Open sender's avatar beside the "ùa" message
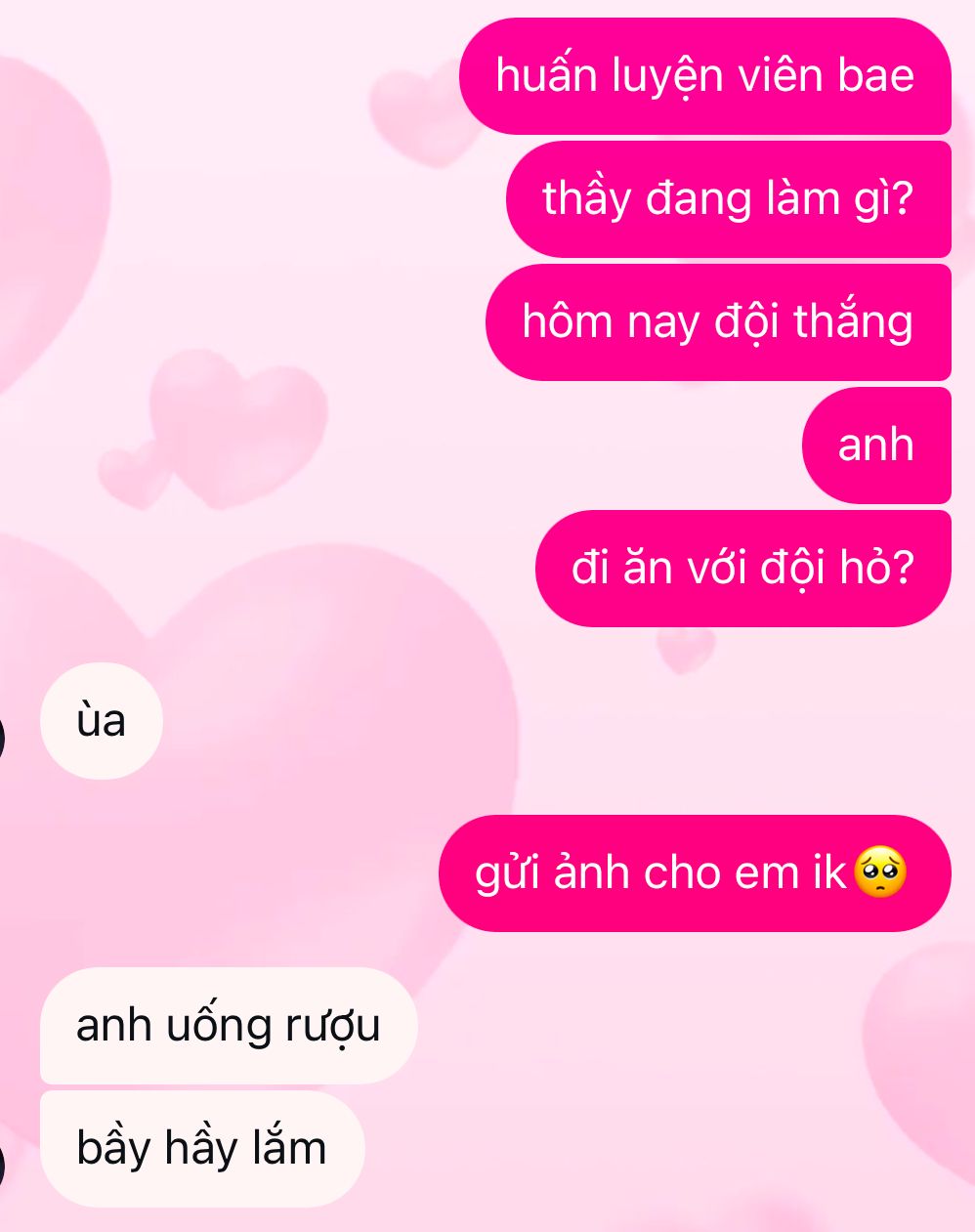This screenshot has width=975, height=1232. [2, 736]
